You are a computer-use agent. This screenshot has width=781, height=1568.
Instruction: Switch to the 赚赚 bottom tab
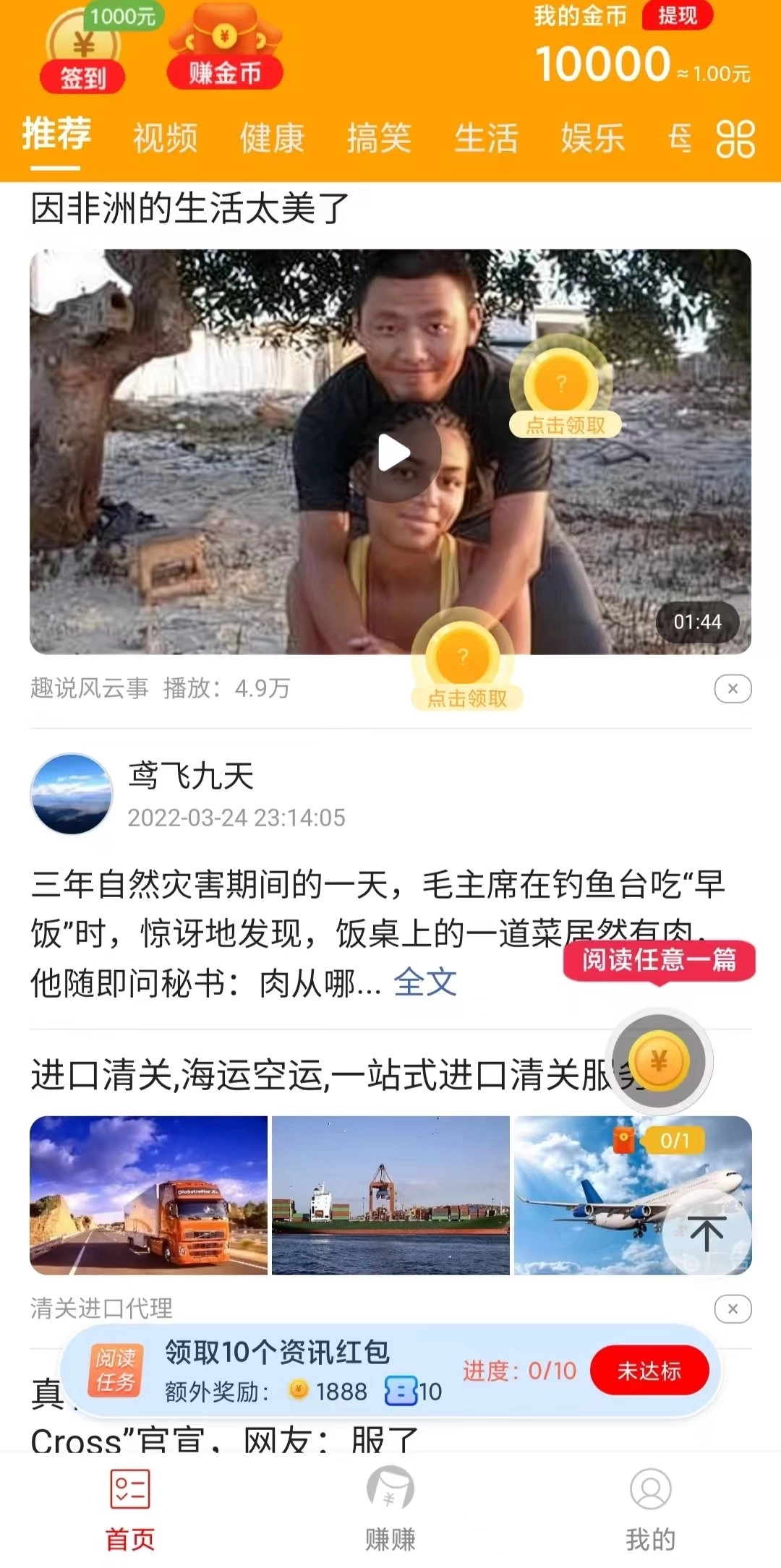[x=390, y=1507]
